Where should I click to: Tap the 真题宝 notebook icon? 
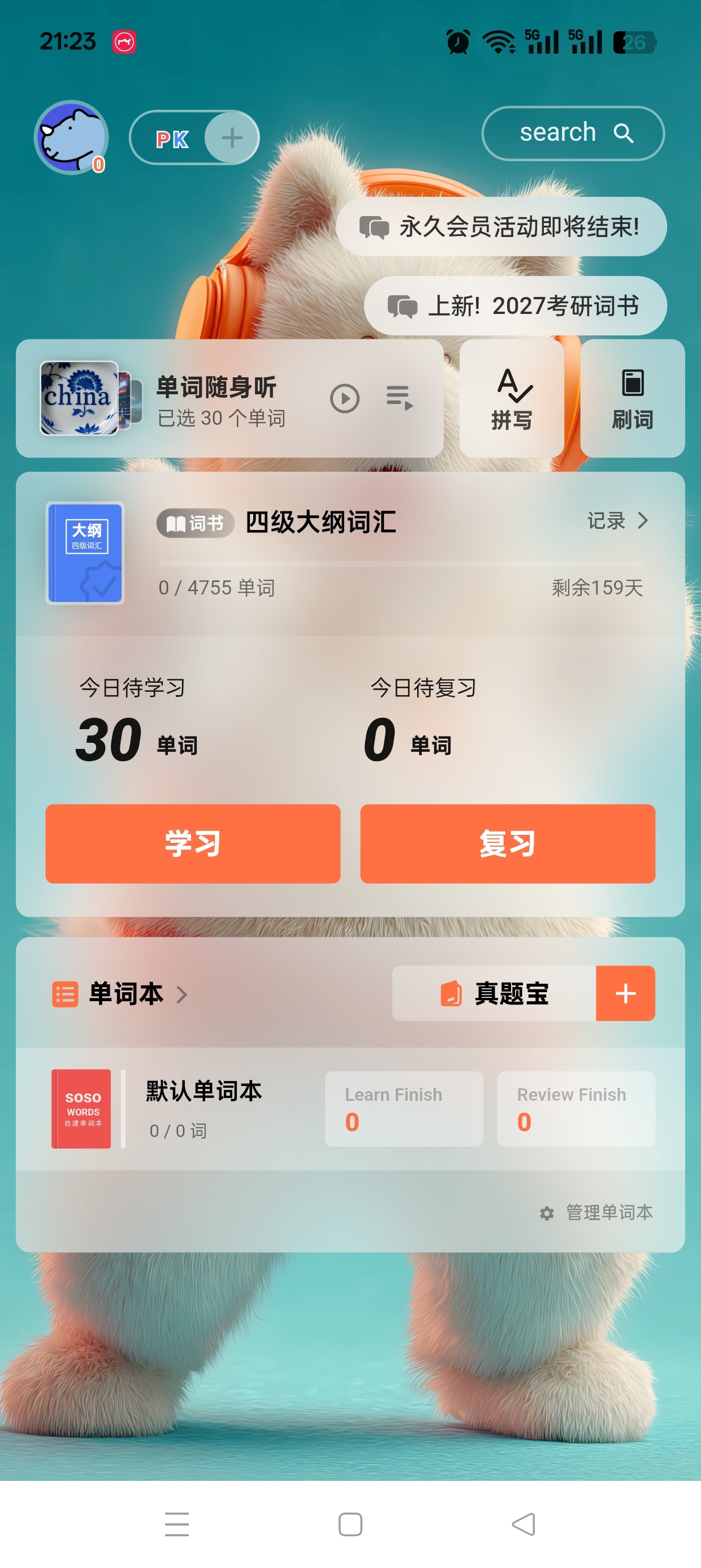(452, 992)
